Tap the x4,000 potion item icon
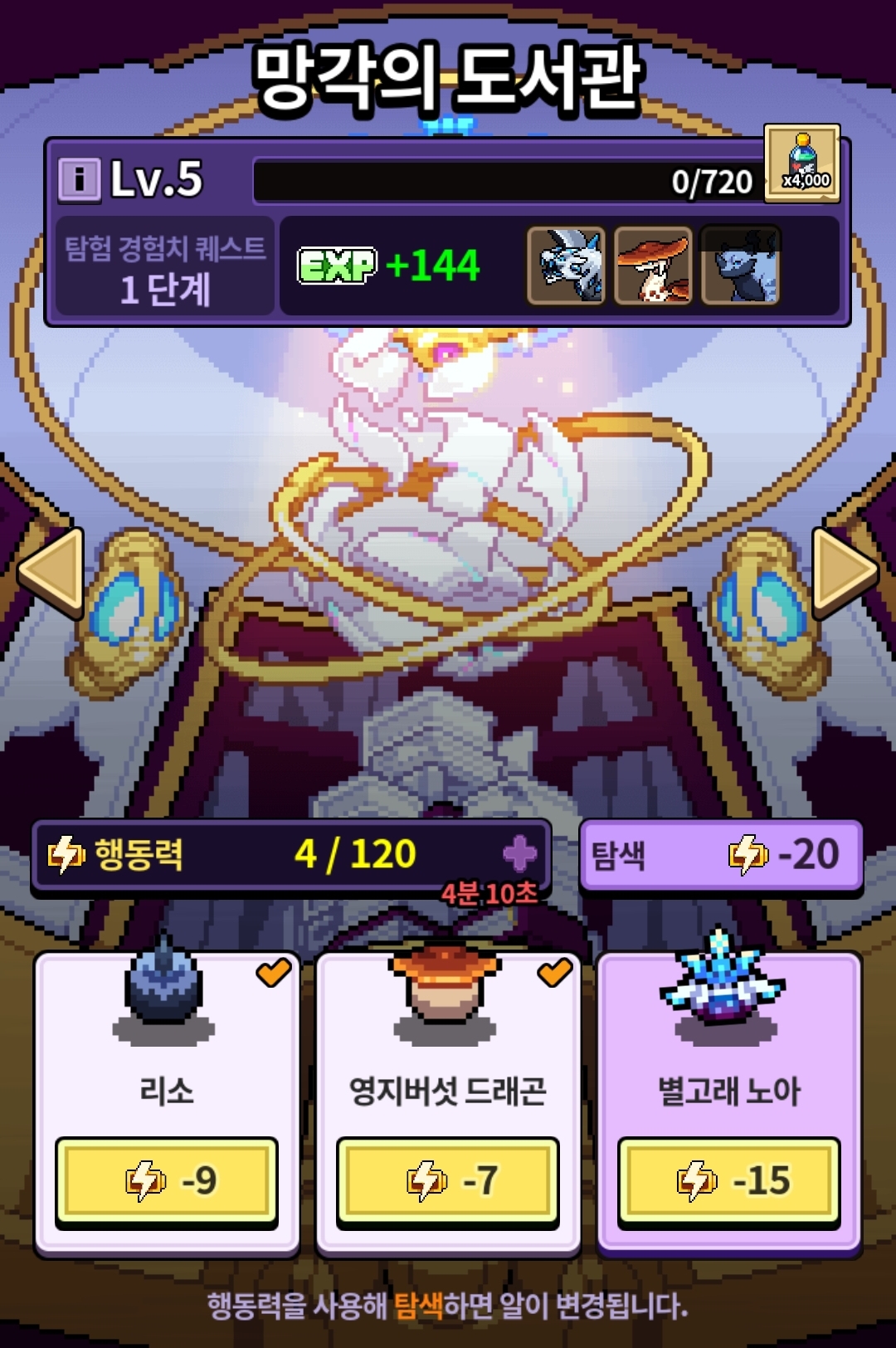The height and width of the screenshot is (1348, 896). pos(802,164)
